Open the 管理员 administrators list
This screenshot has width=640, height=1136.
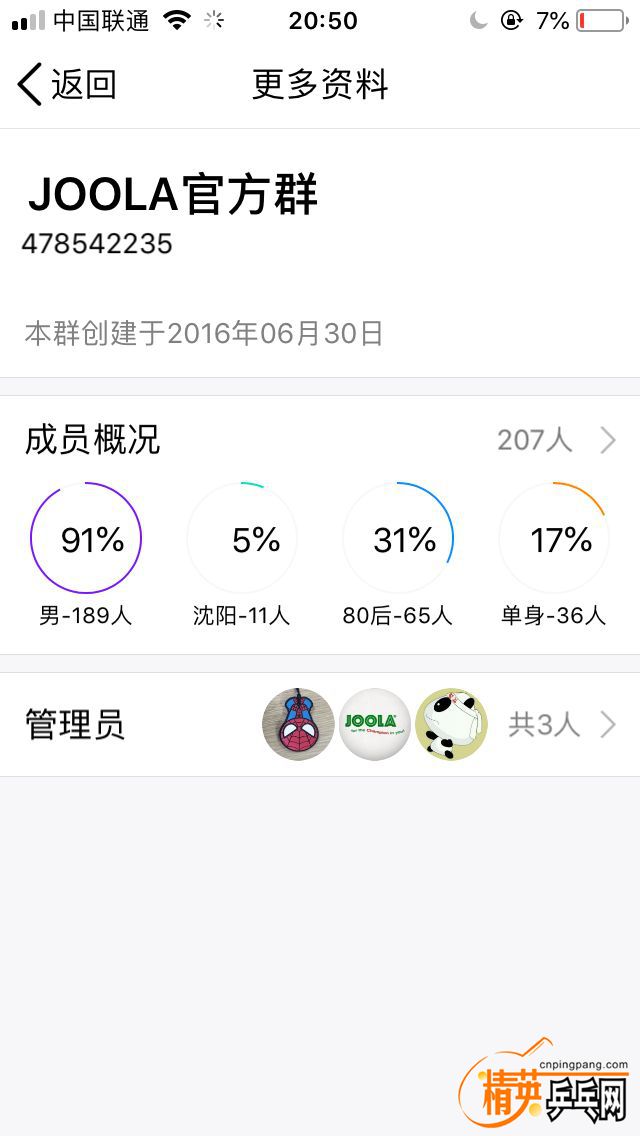(320, 725)
